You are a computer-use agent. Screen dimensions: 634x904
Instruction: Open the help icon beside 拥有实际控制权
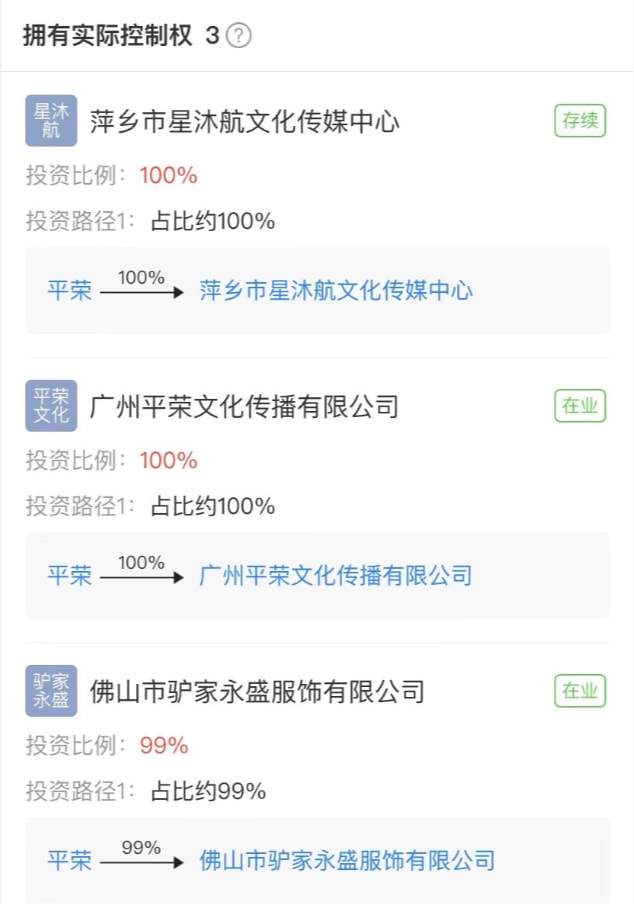click(x=239, y=36)
